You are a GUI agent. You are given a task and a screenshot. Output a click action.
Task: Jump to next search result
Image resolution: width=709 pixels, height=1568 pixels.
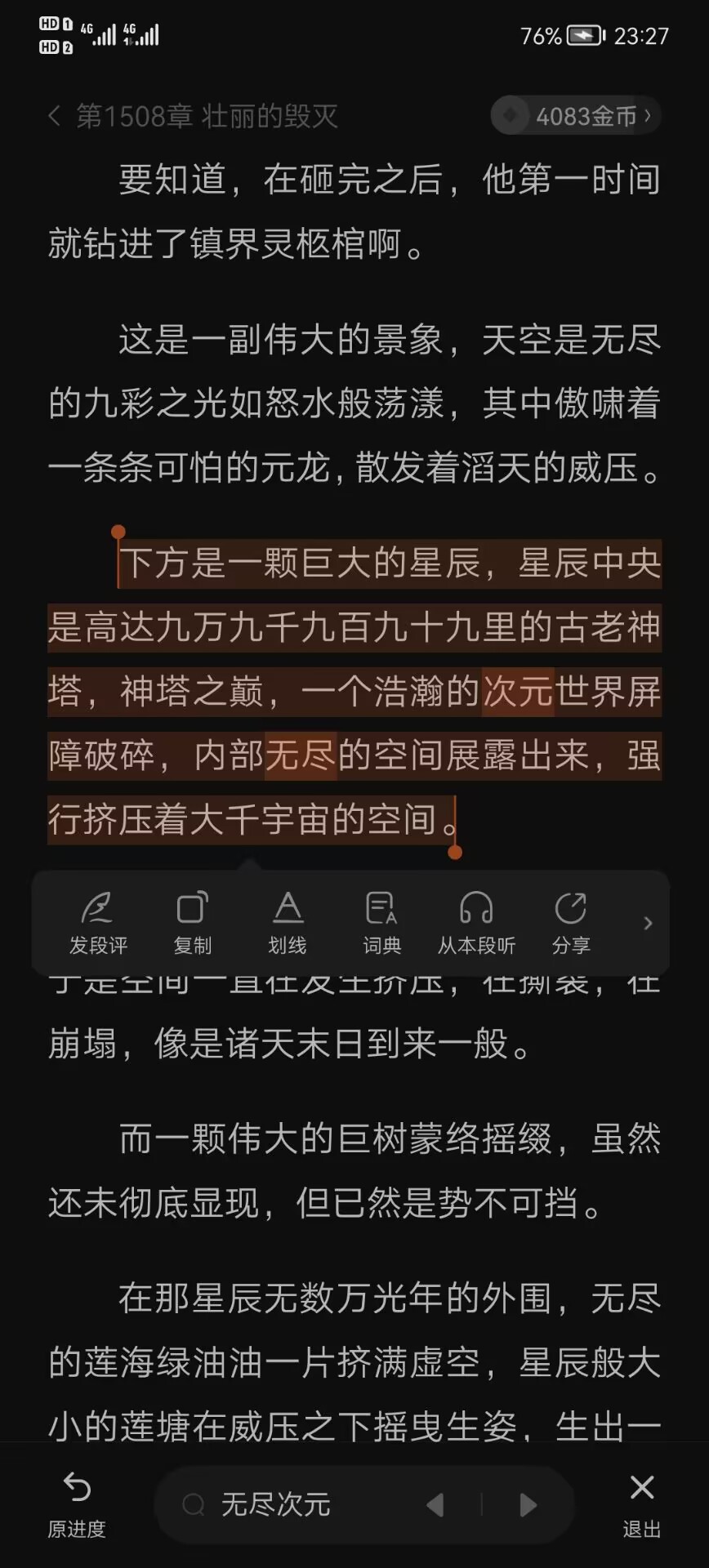coord(528,1504)
